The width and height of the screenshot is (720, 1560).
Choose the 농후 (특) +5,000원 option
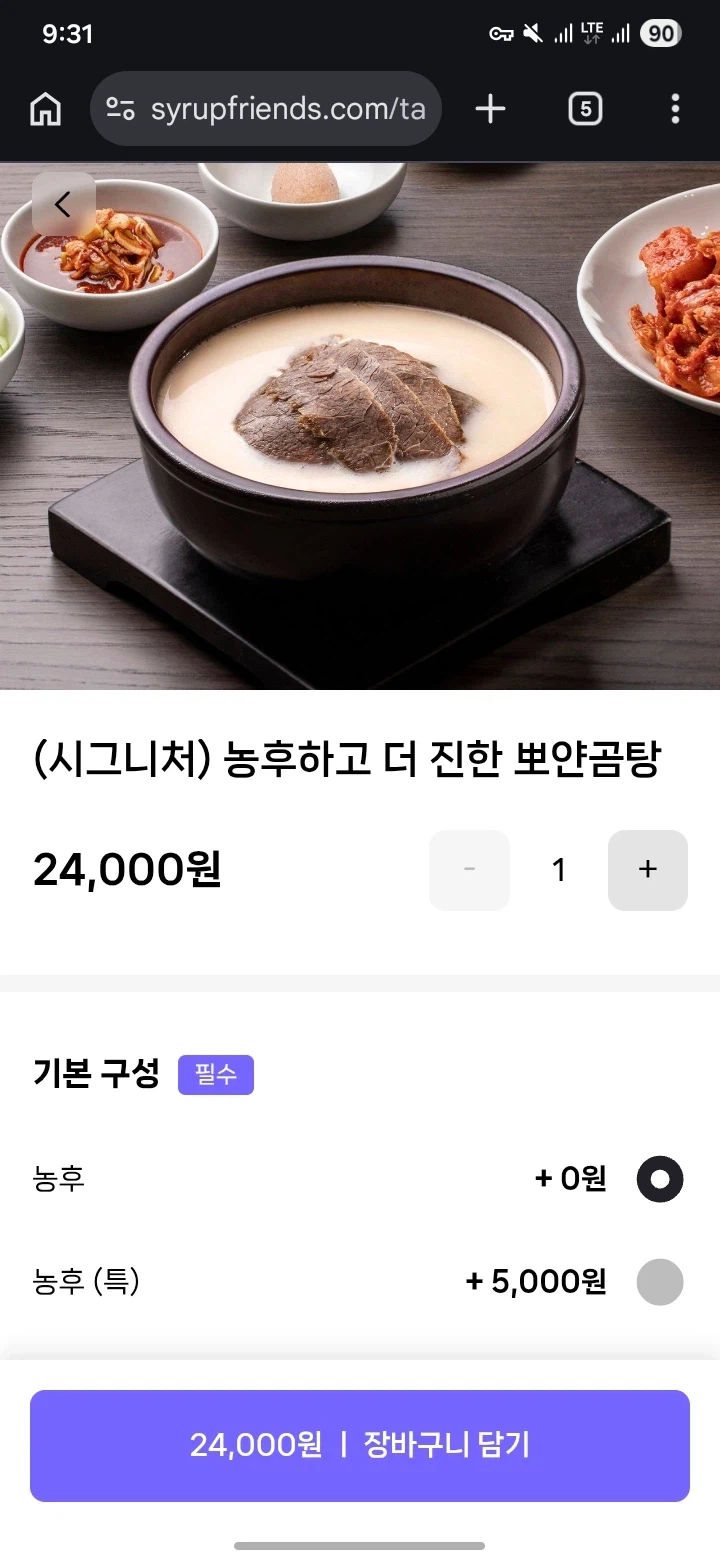[660, 1282]
